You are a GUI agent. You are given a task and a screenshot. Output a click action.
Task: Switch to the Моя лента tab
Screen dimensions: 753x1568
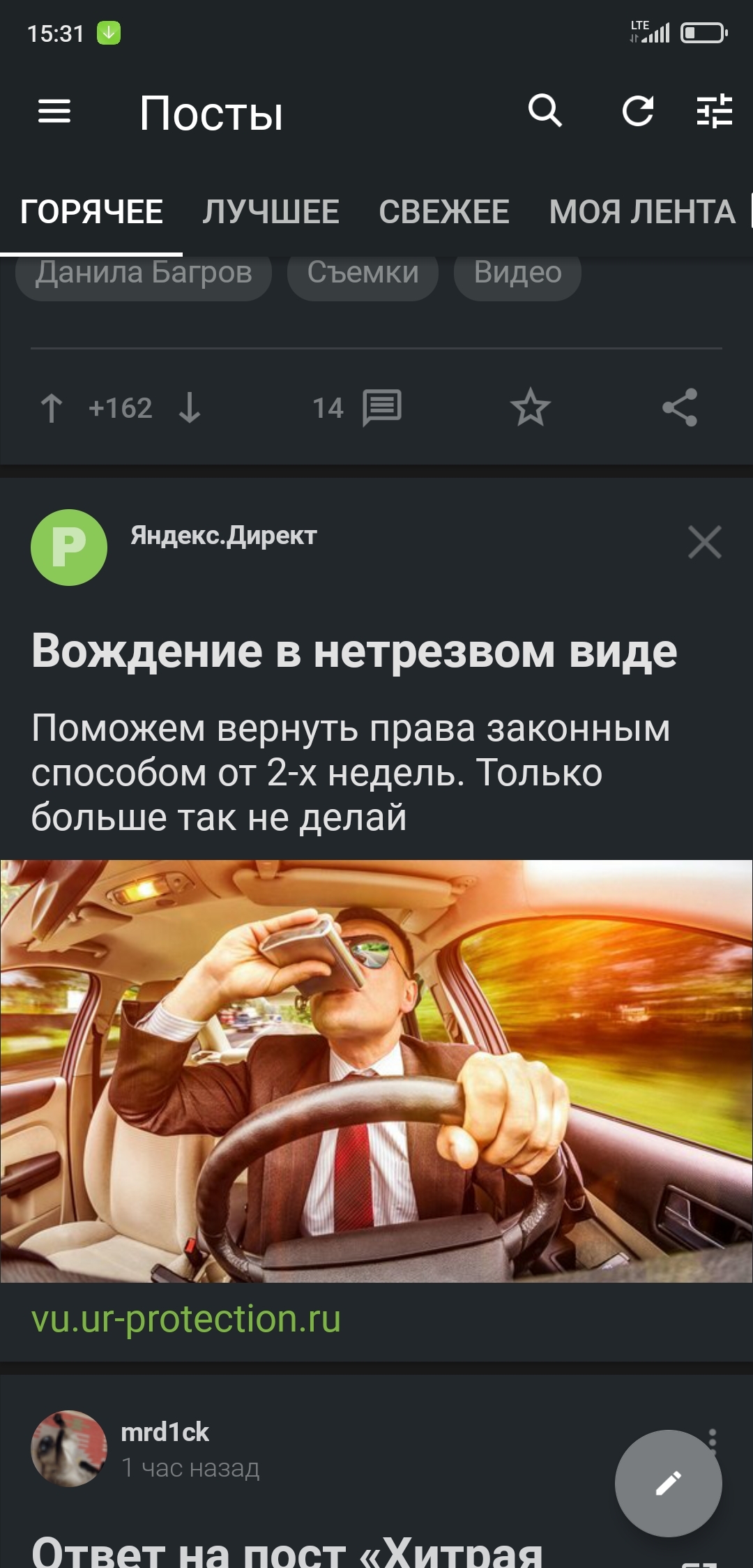tap(641, 212)
